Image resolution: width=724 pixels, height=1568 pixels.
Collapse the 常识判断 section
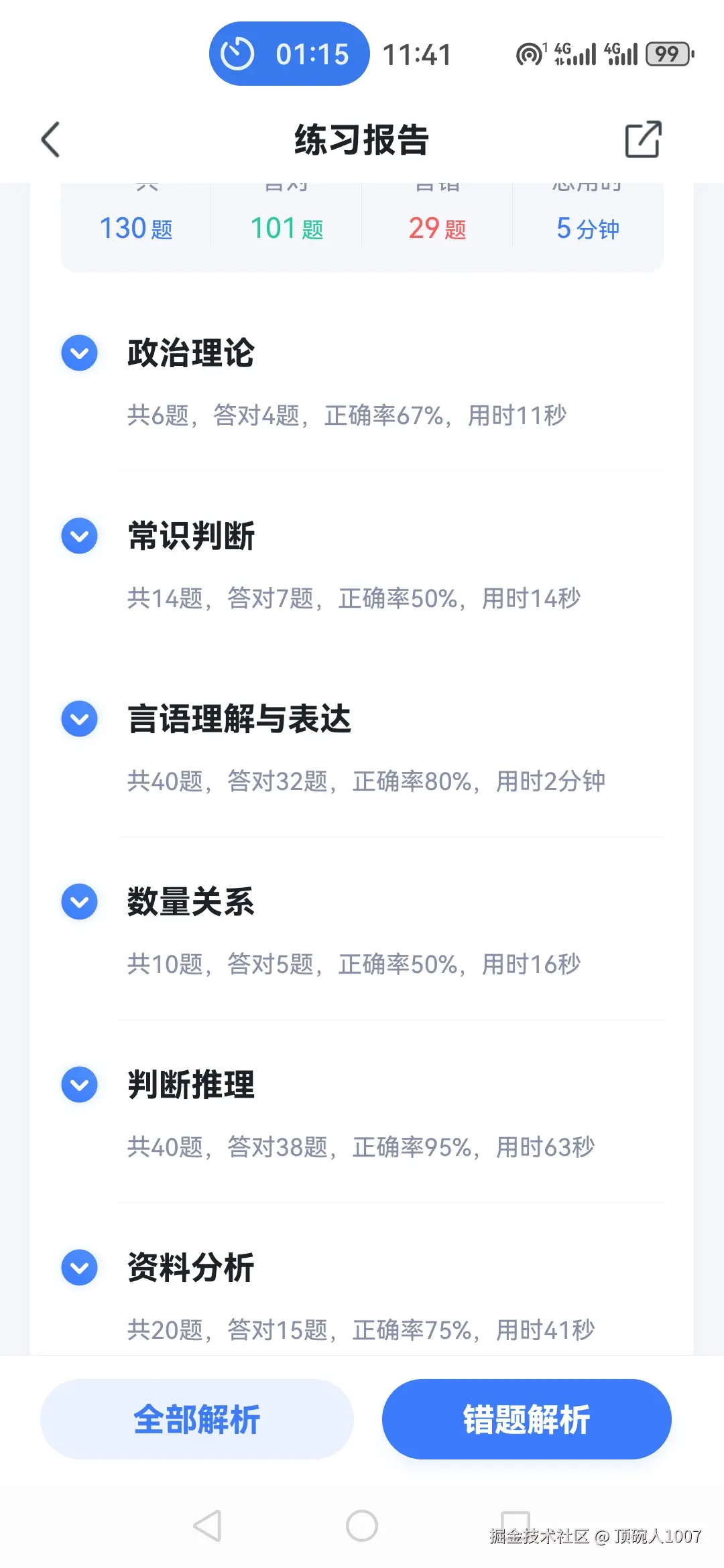tap(78, 535)
